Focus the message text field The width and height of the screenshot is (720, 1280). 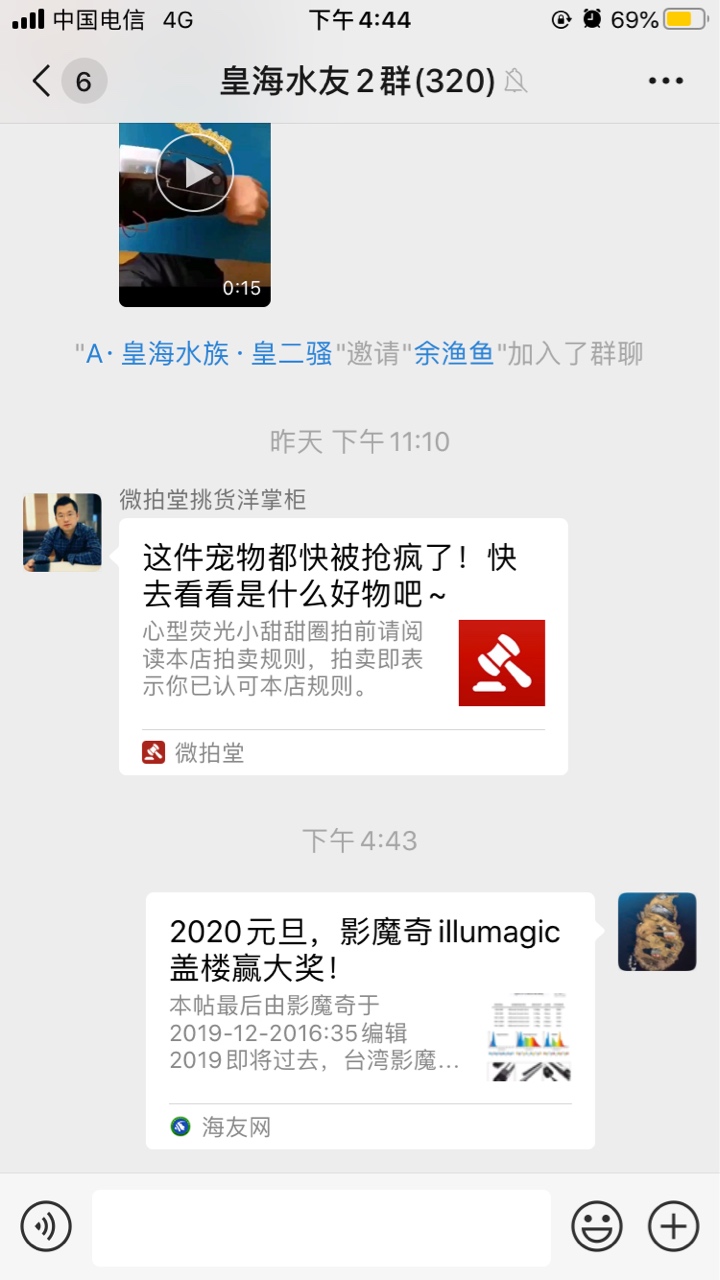[321, 1227]
